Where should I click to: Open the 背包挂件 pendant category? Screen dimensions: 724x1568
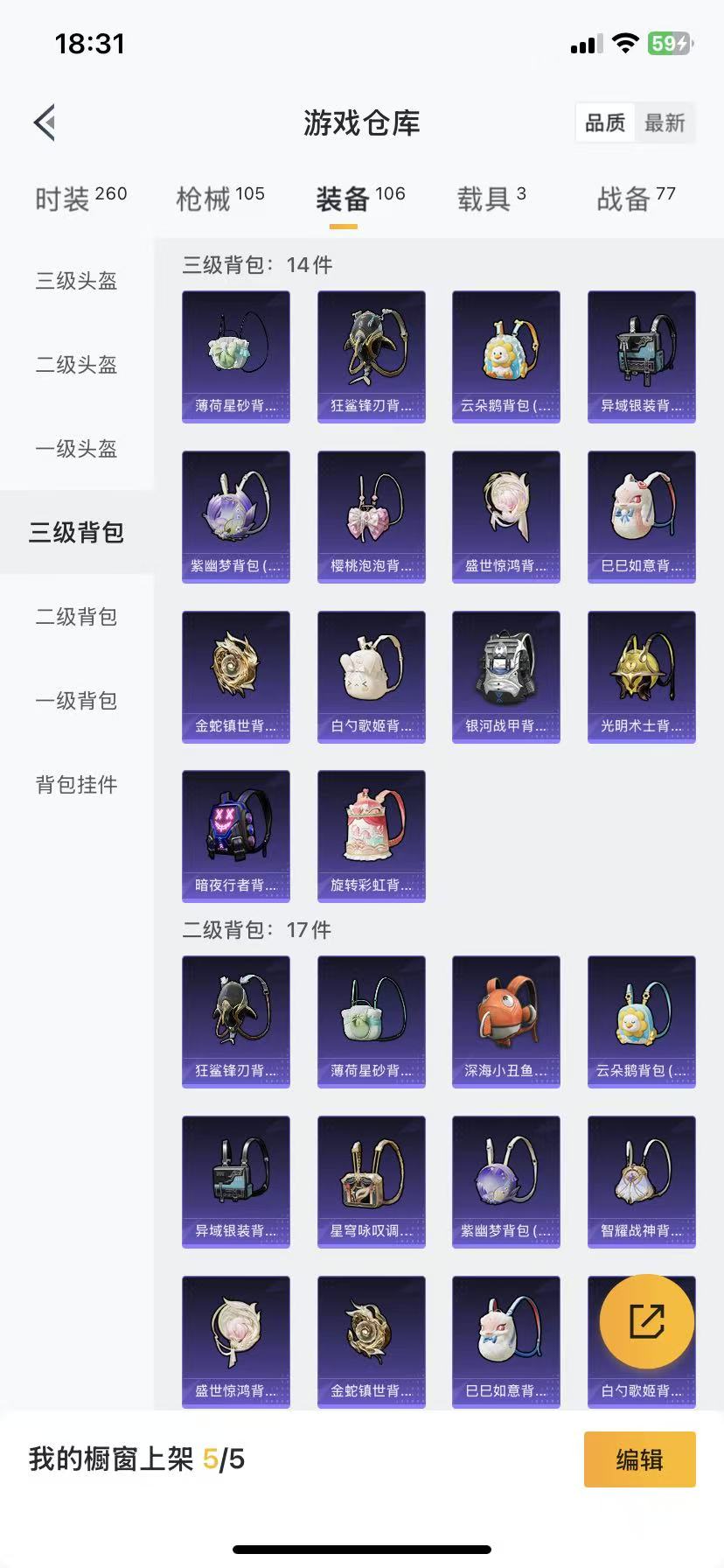(74, 785)
